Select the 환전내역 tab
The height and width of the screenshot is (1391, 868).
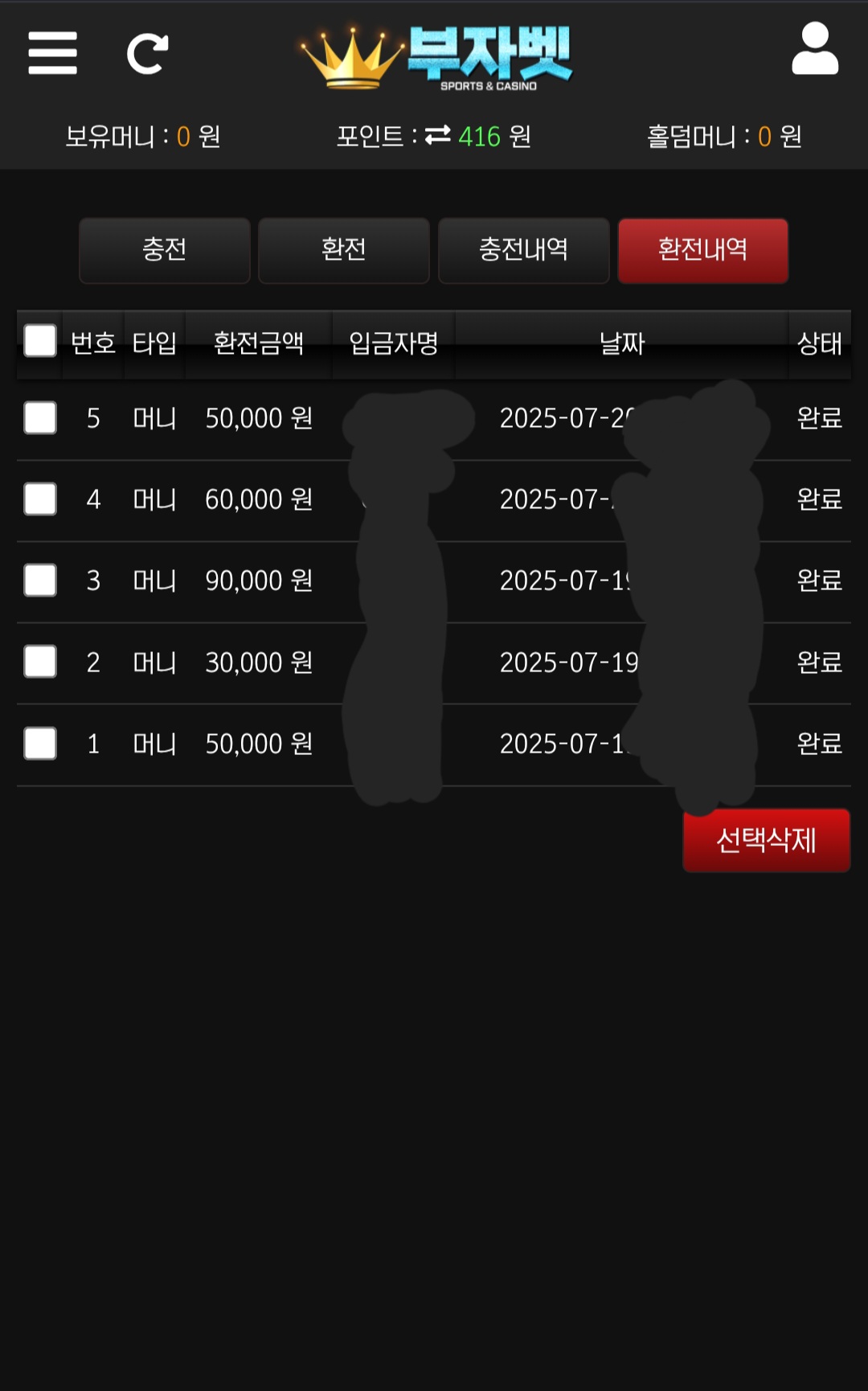(703, 250)
